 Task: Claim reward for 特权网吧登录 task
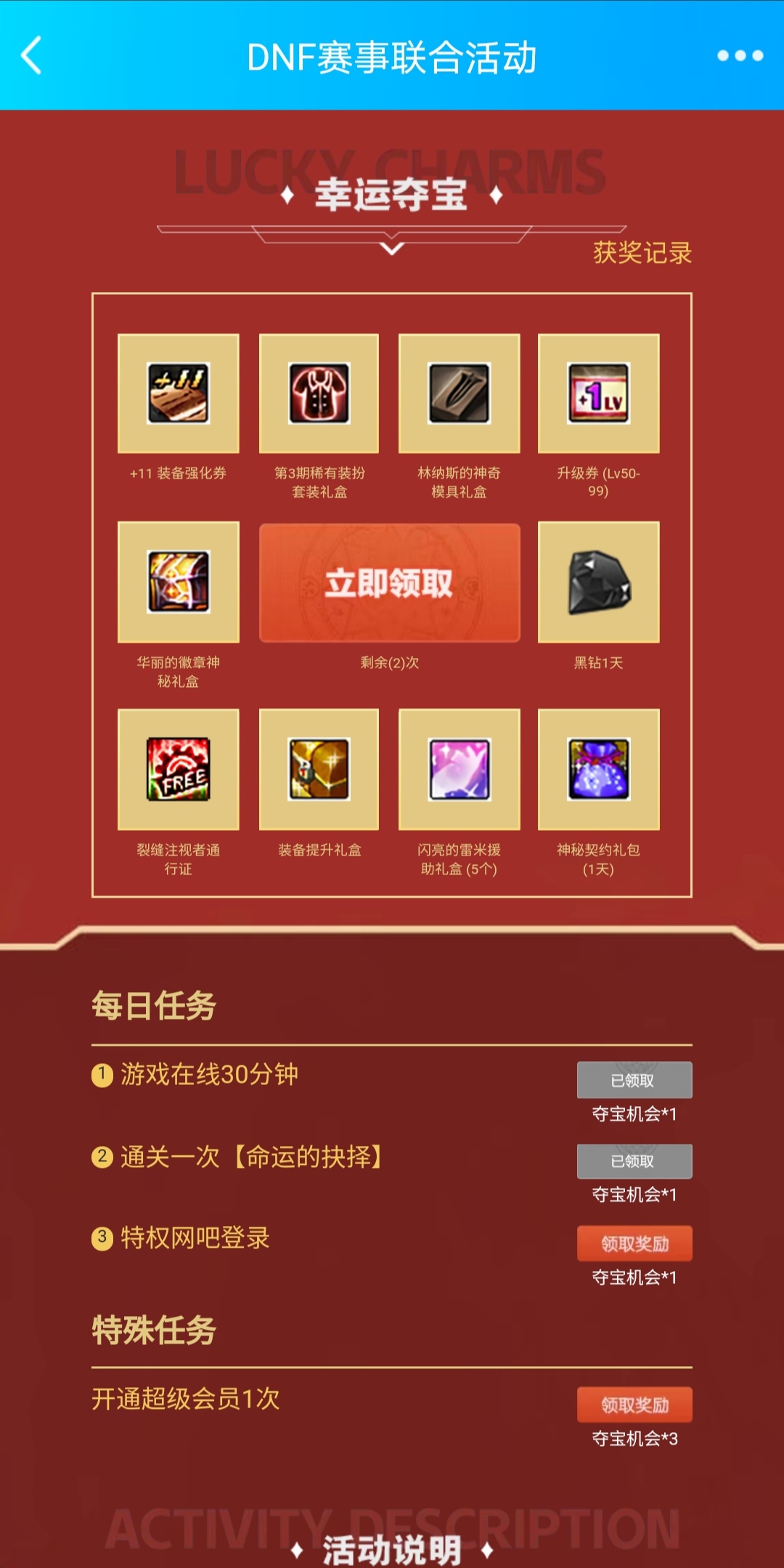pyautogui.click(x=634, y=1244)
